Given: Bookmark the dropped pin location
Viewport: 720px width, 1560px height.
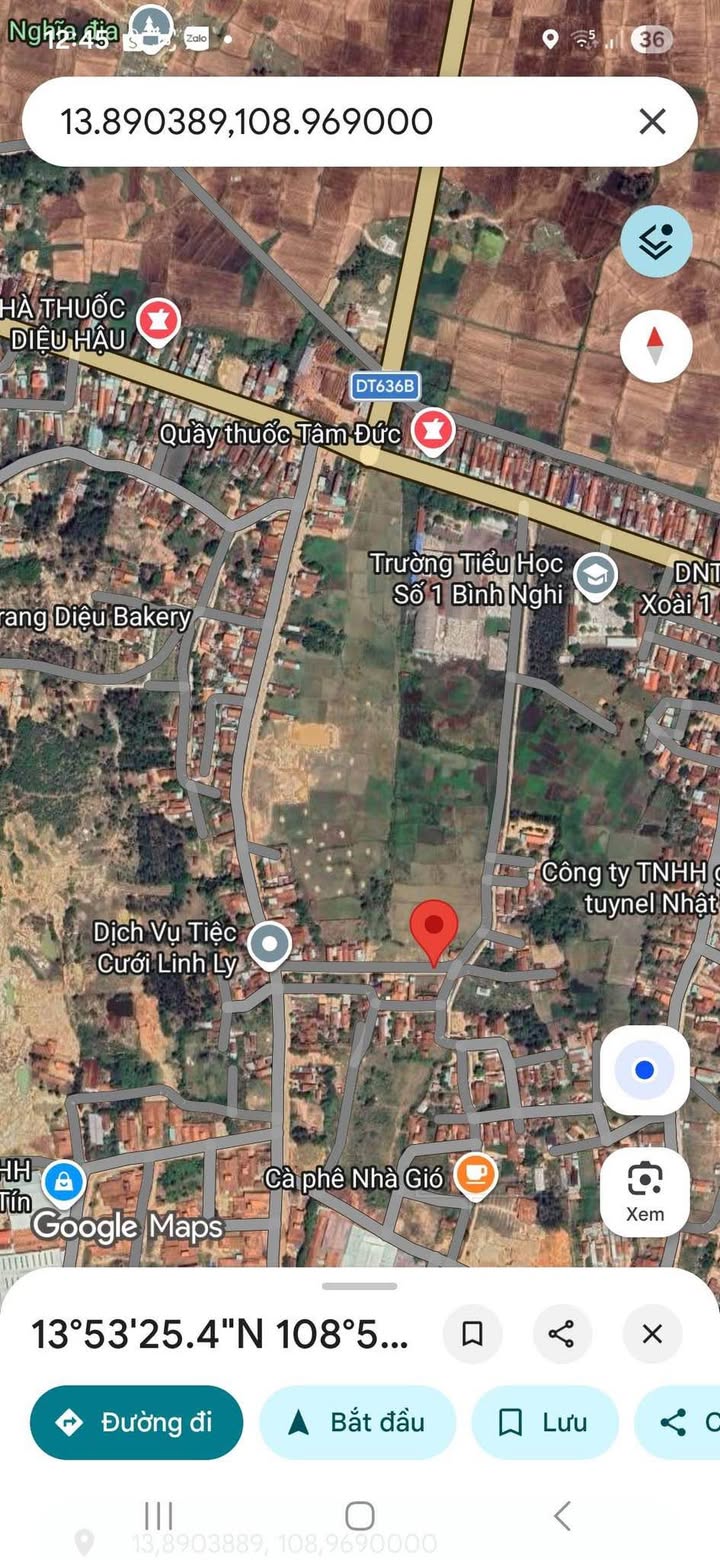Looking at the screenshot, I should tap(472, 1333).
